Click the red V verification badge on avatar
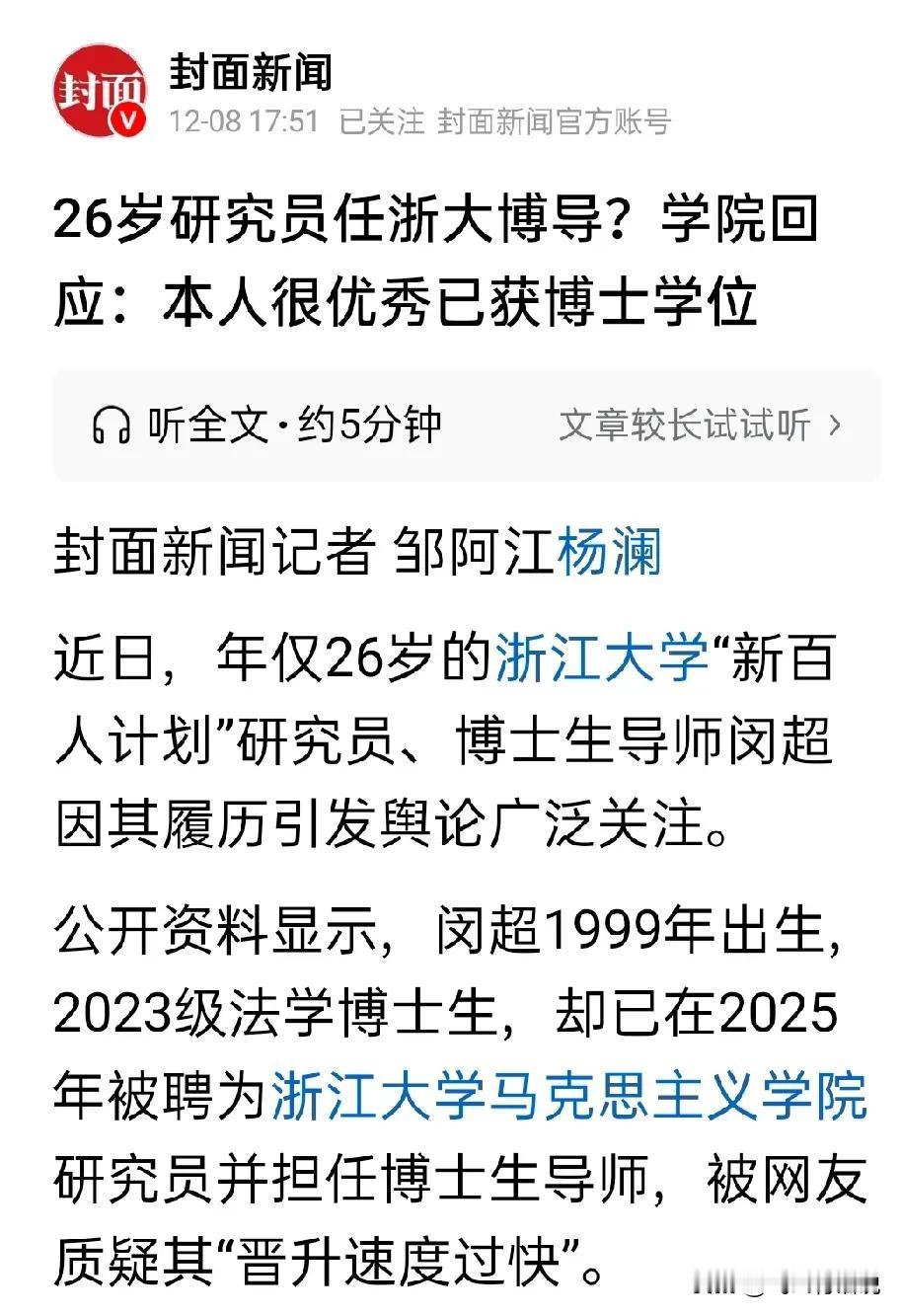The image size is (901, 1316). 125,120
